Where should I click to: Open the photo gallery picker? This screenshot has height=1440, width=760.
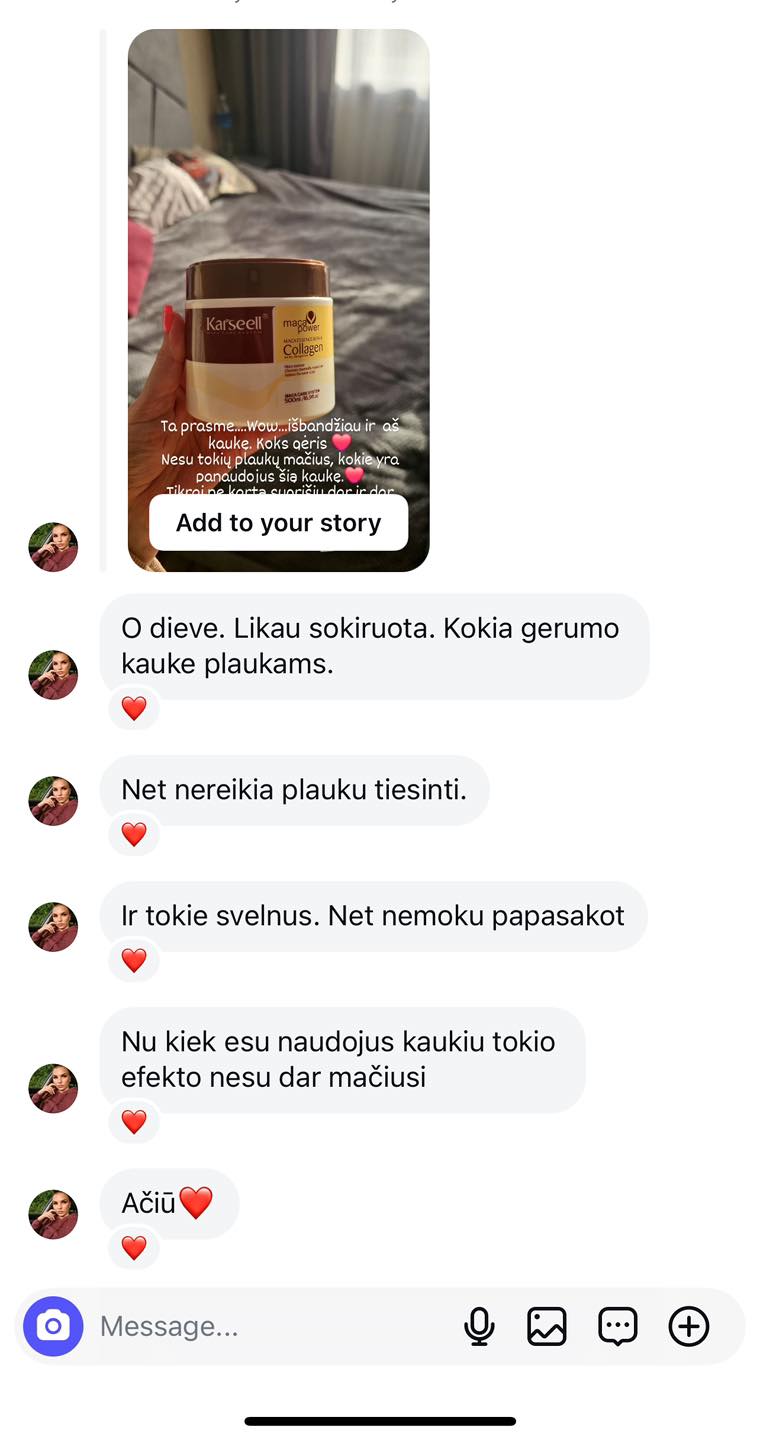click(x=547, y=1326)
